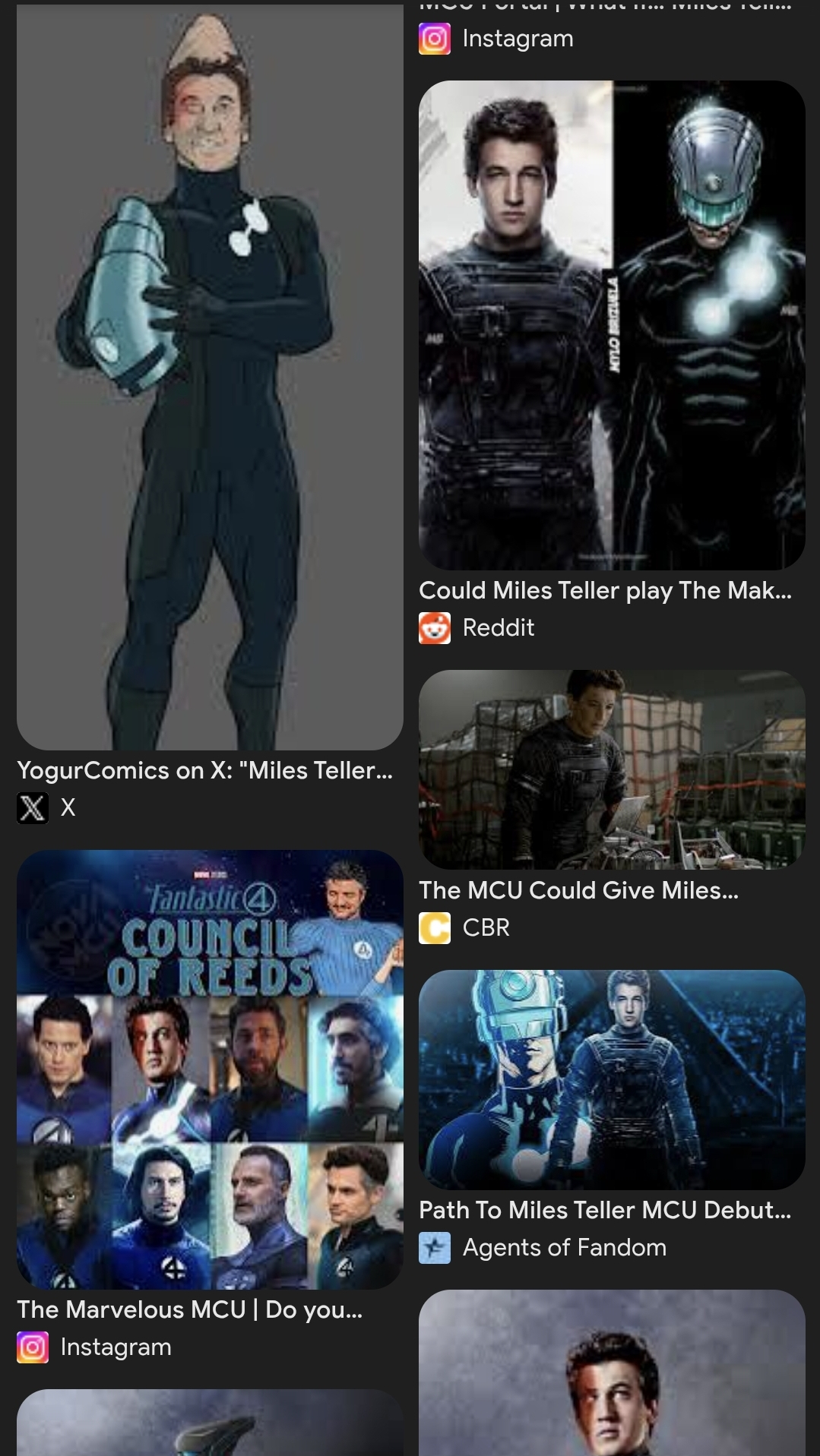This screenshot has width=820, height=1456.
Task: Tap the 'Path To Miles Teller MCU Debut...' title
Action: click(605, 1210)
